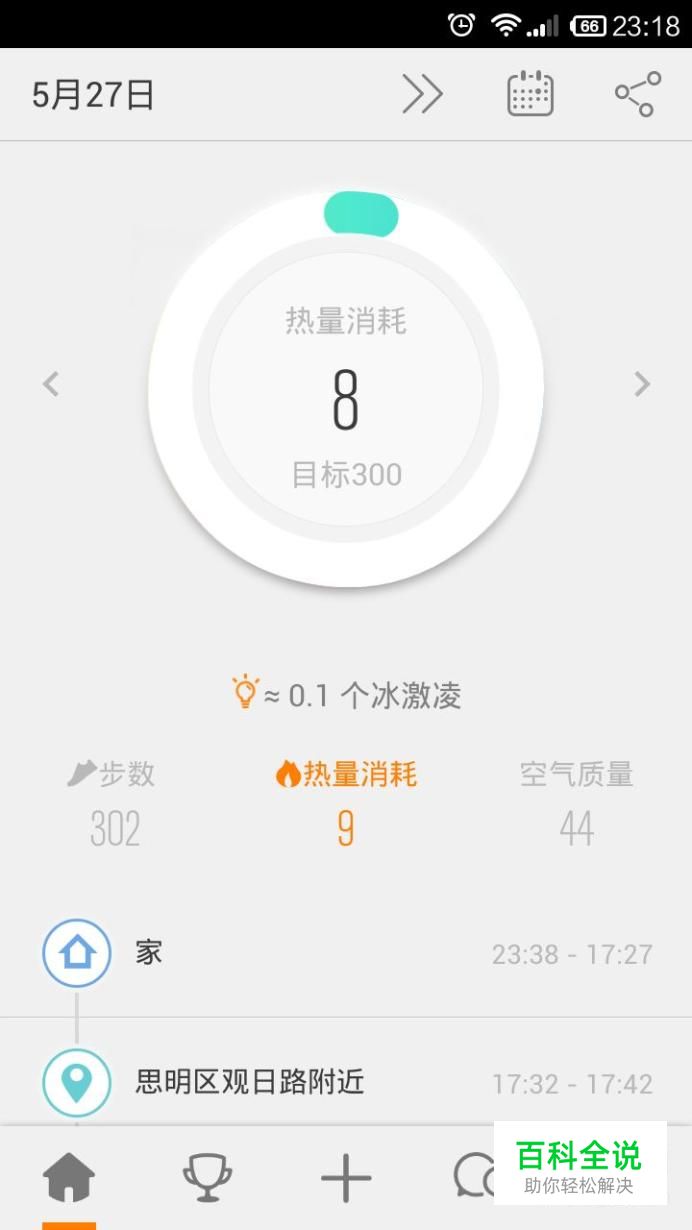Go to the home tab

(x=69, y=1177)
